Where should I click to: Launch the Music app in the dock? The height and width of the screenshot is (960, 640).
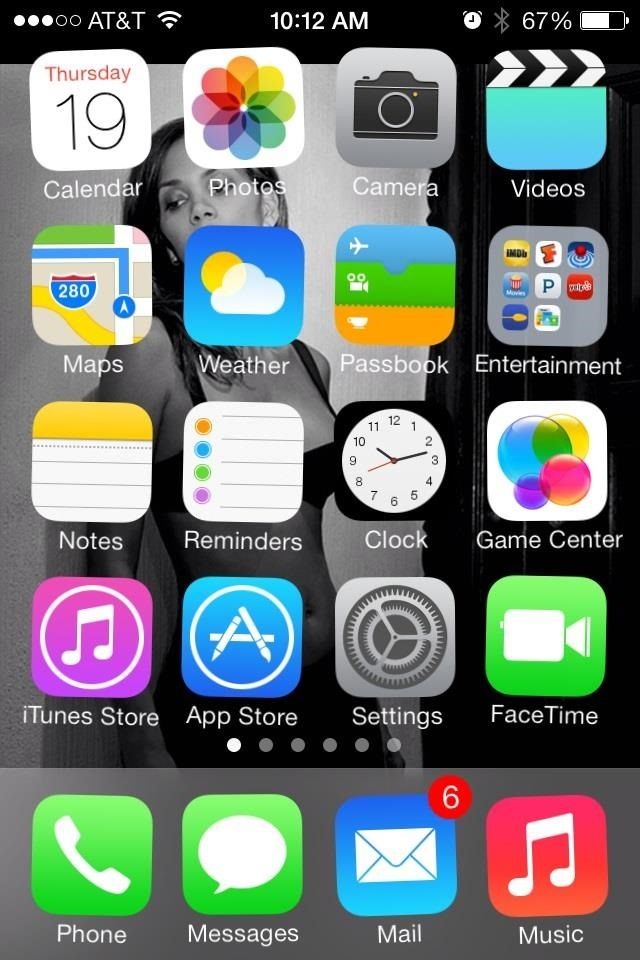547,855
